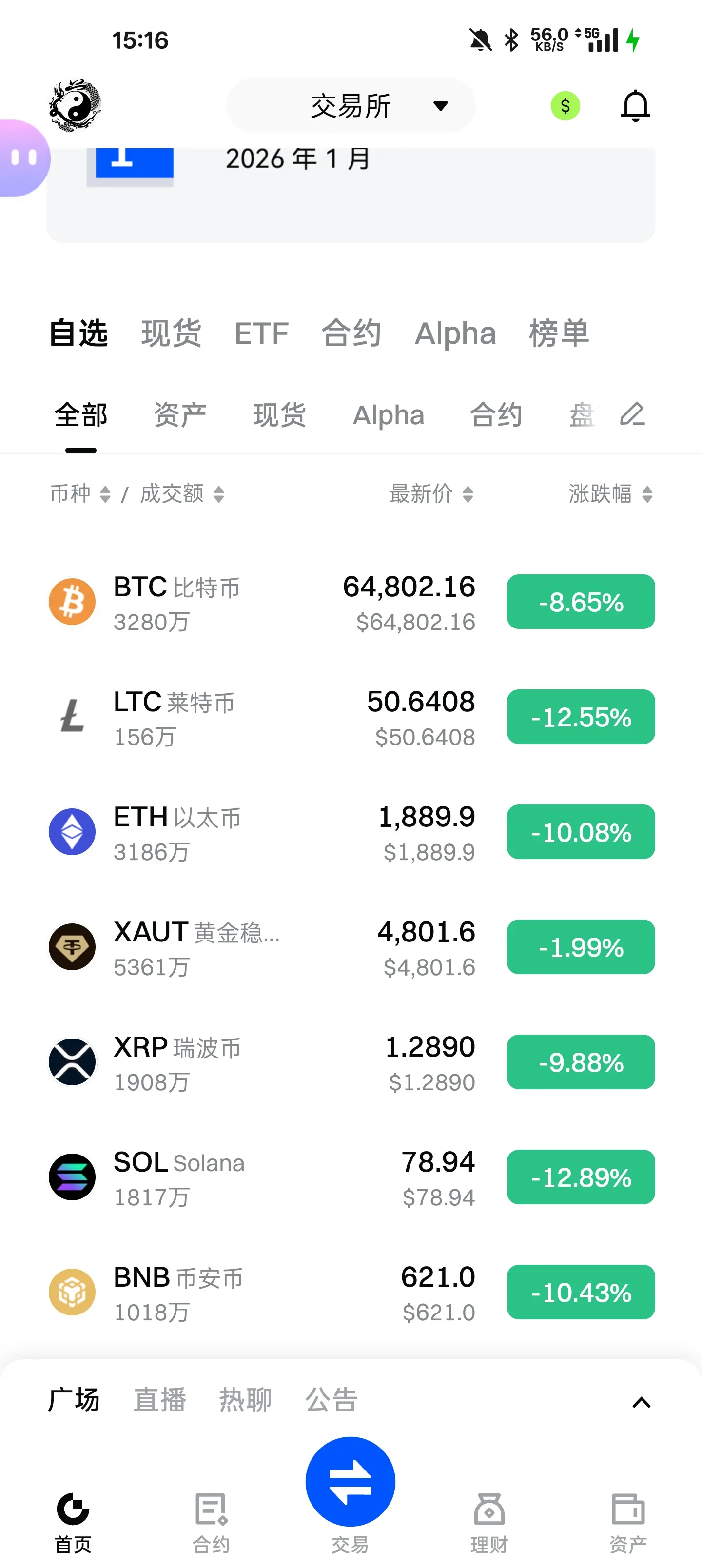Open the BTC 比特币 row
702x1568 pixels.
click(x=351, y=602)
